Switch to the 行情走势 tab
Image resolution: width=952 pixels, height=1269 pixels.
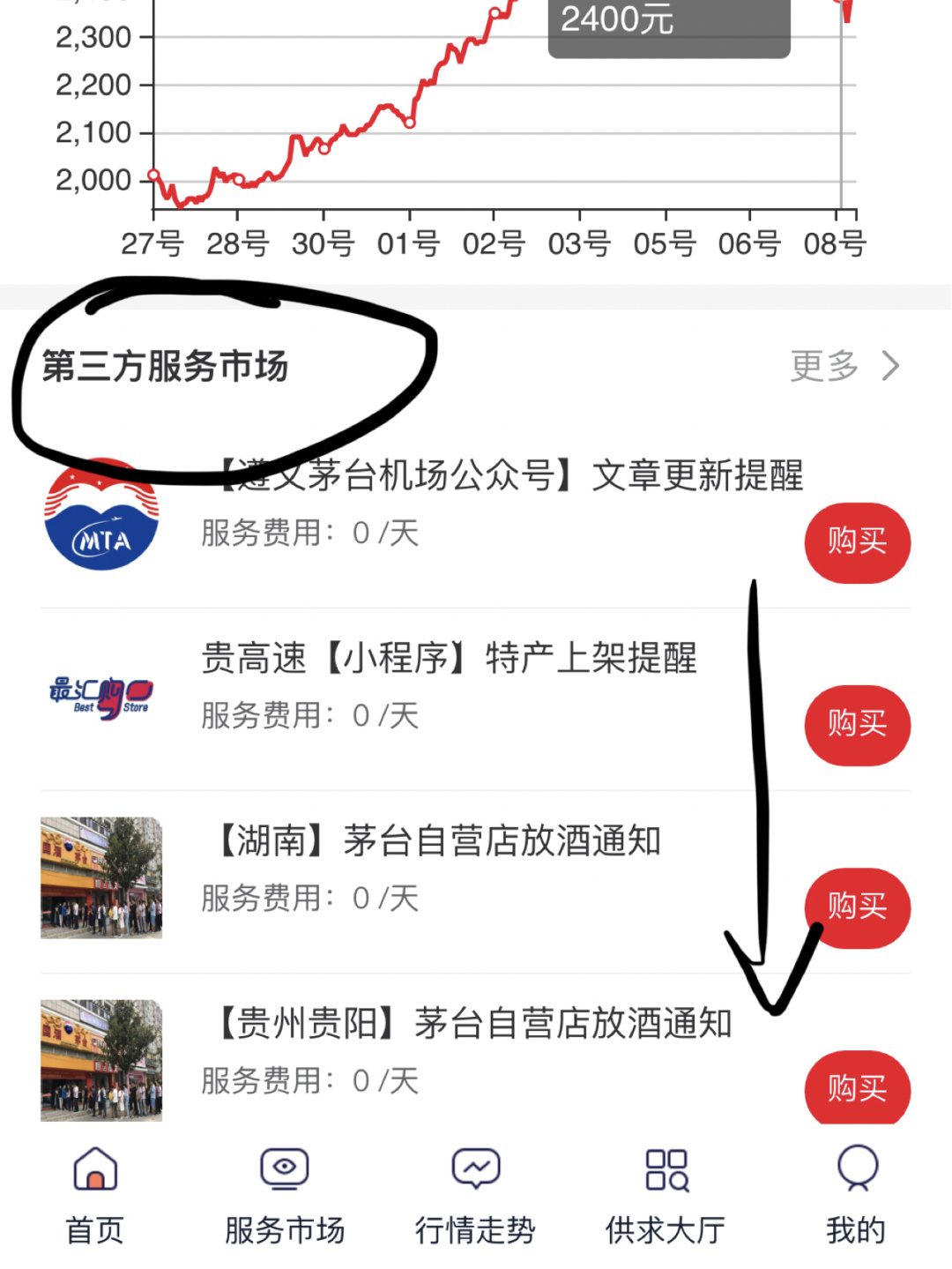coord(475,1195)
